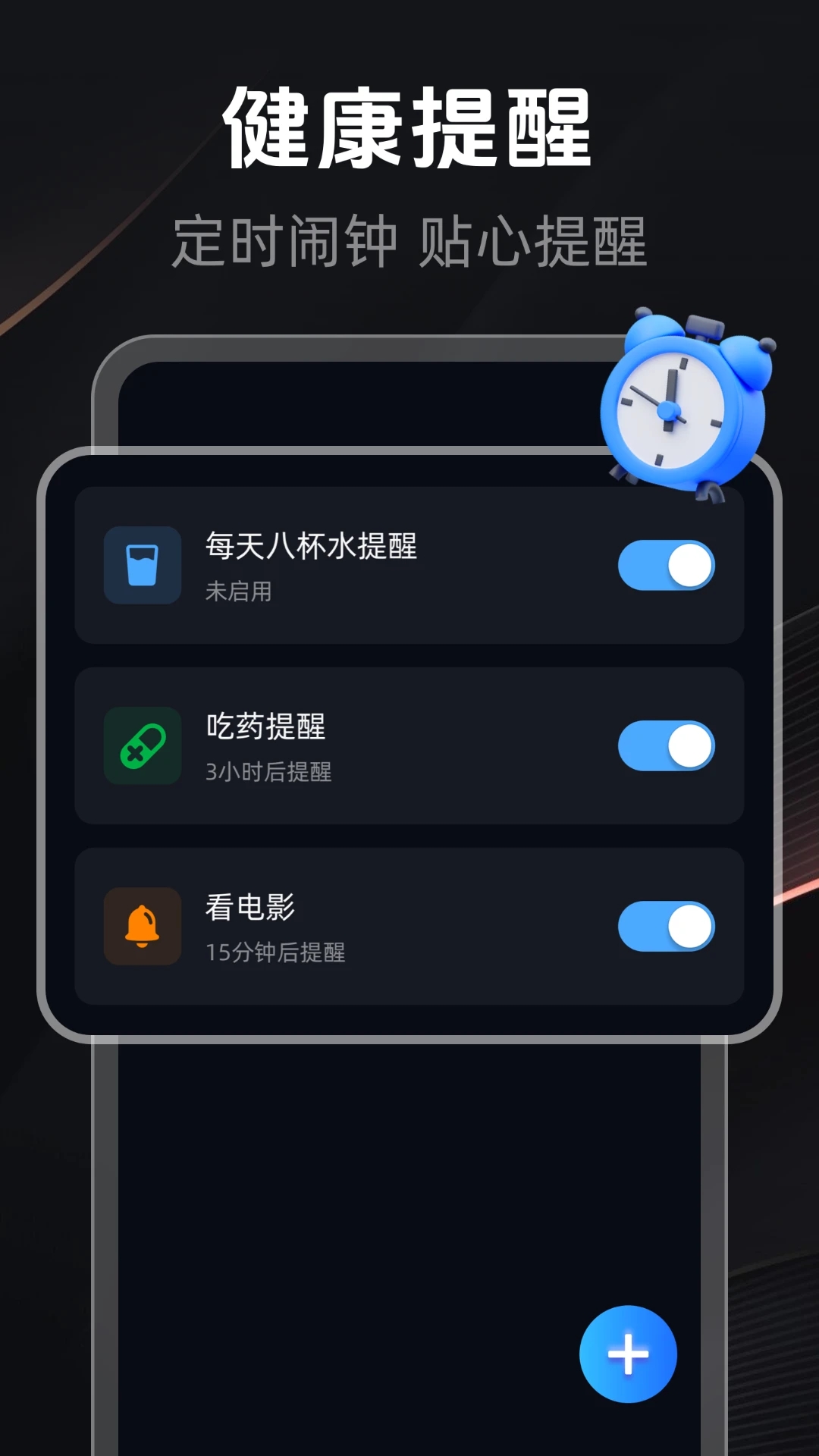
Task: Tap the orange bell icon for 看电影
Action: pos(143,927)
